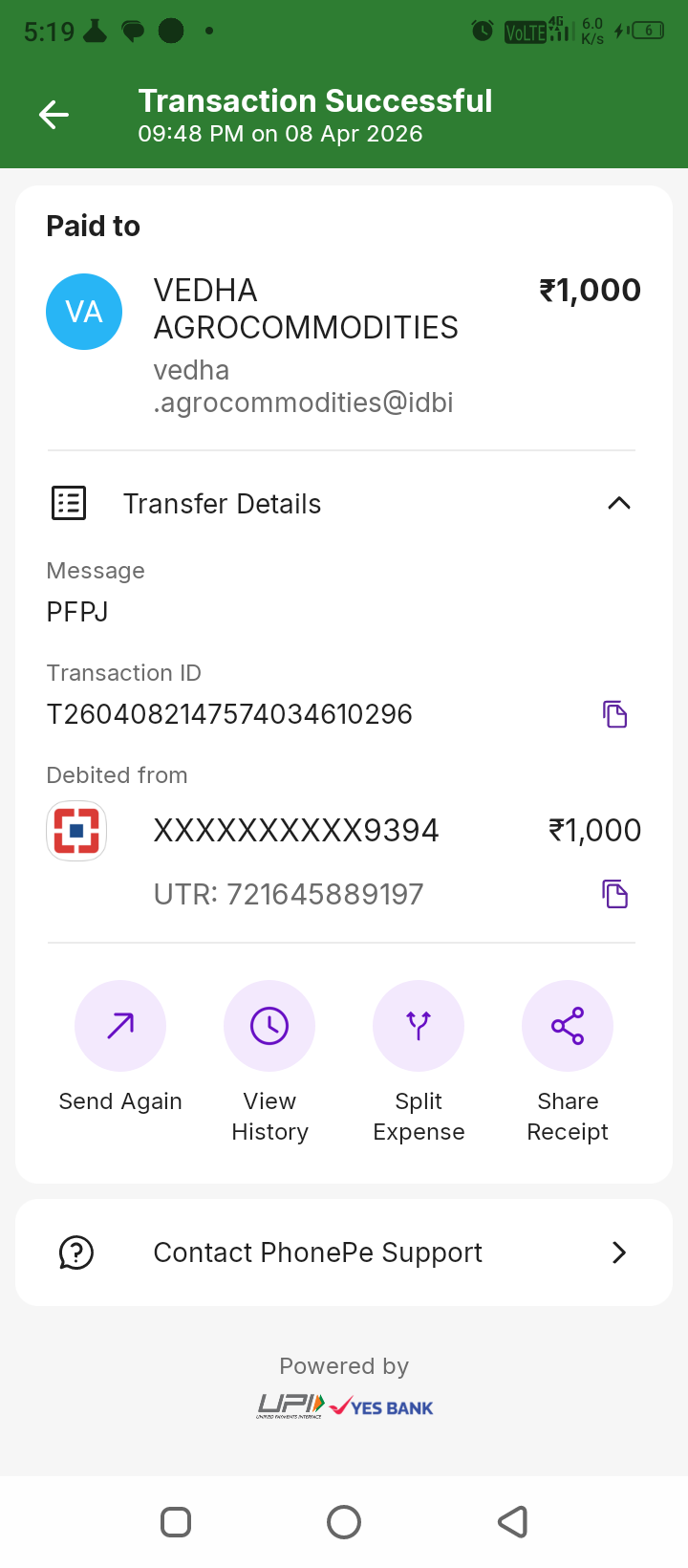Copy the UTR number
The width and height of the screenshot is (688, 1568).
614,894
